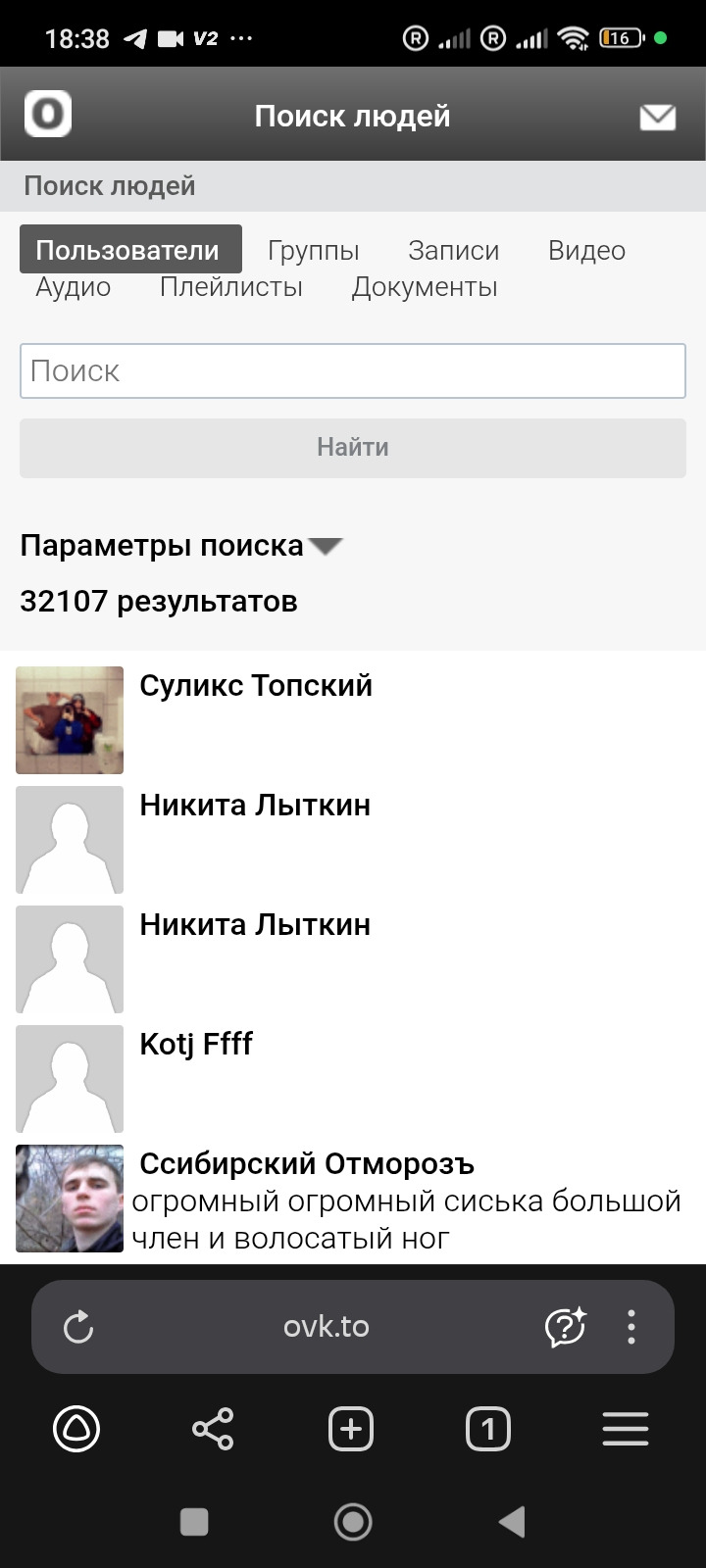
Task: Go back with system back button
Action: pos(512,1522)
